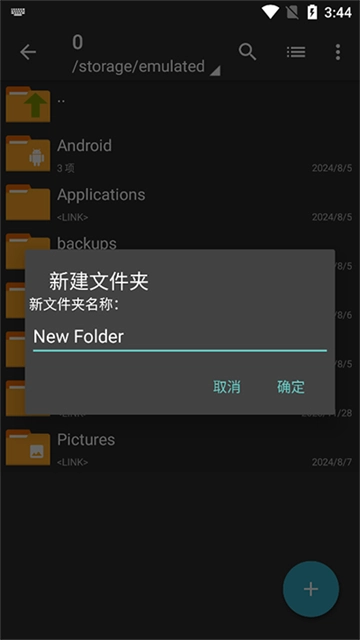This screenshot has width=360, height=640.
Task: Edit the New Folder name field
Action: tap(180, 337)
